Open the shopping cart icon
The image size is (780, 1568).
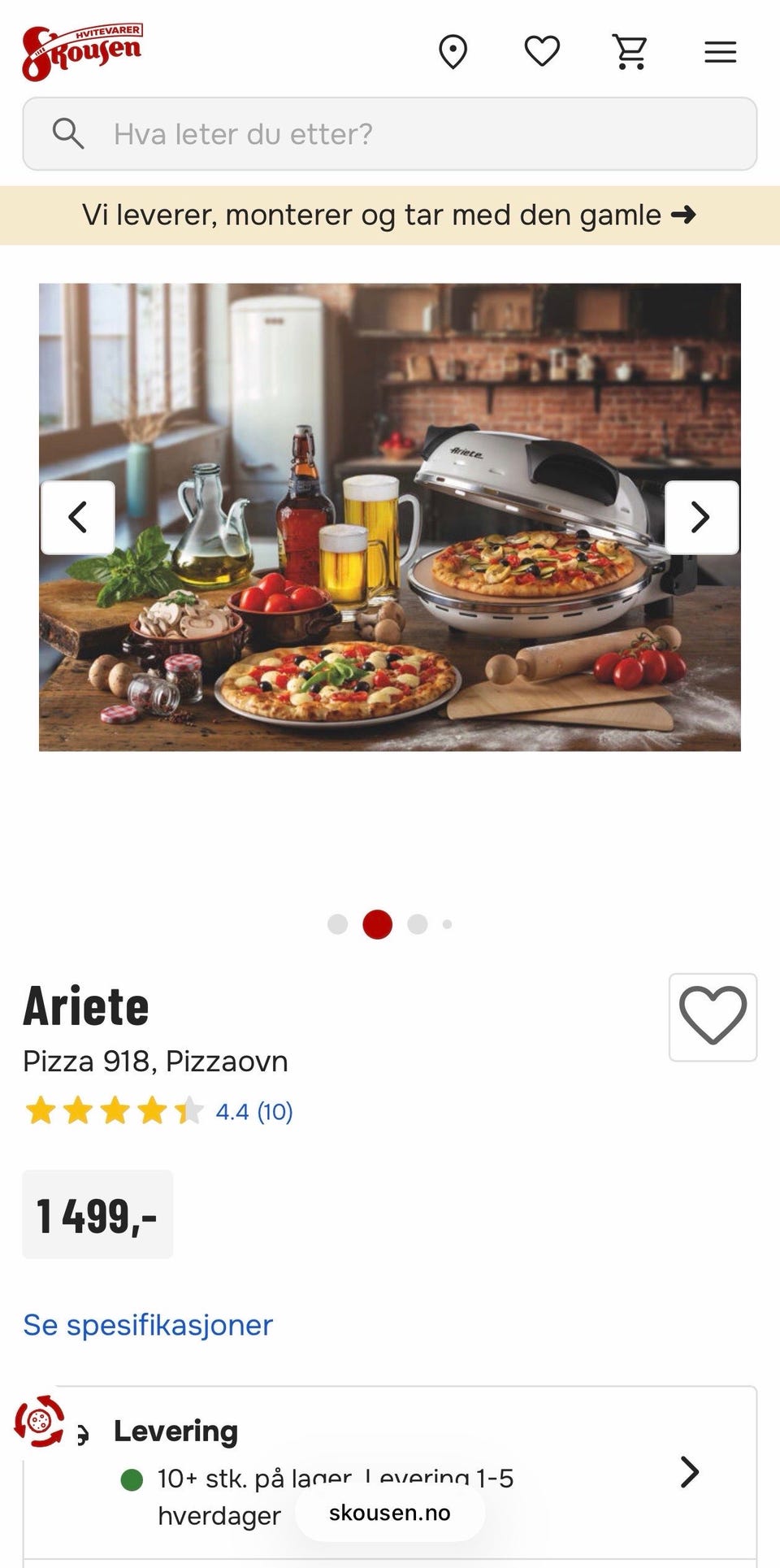(x=631, y=50)
